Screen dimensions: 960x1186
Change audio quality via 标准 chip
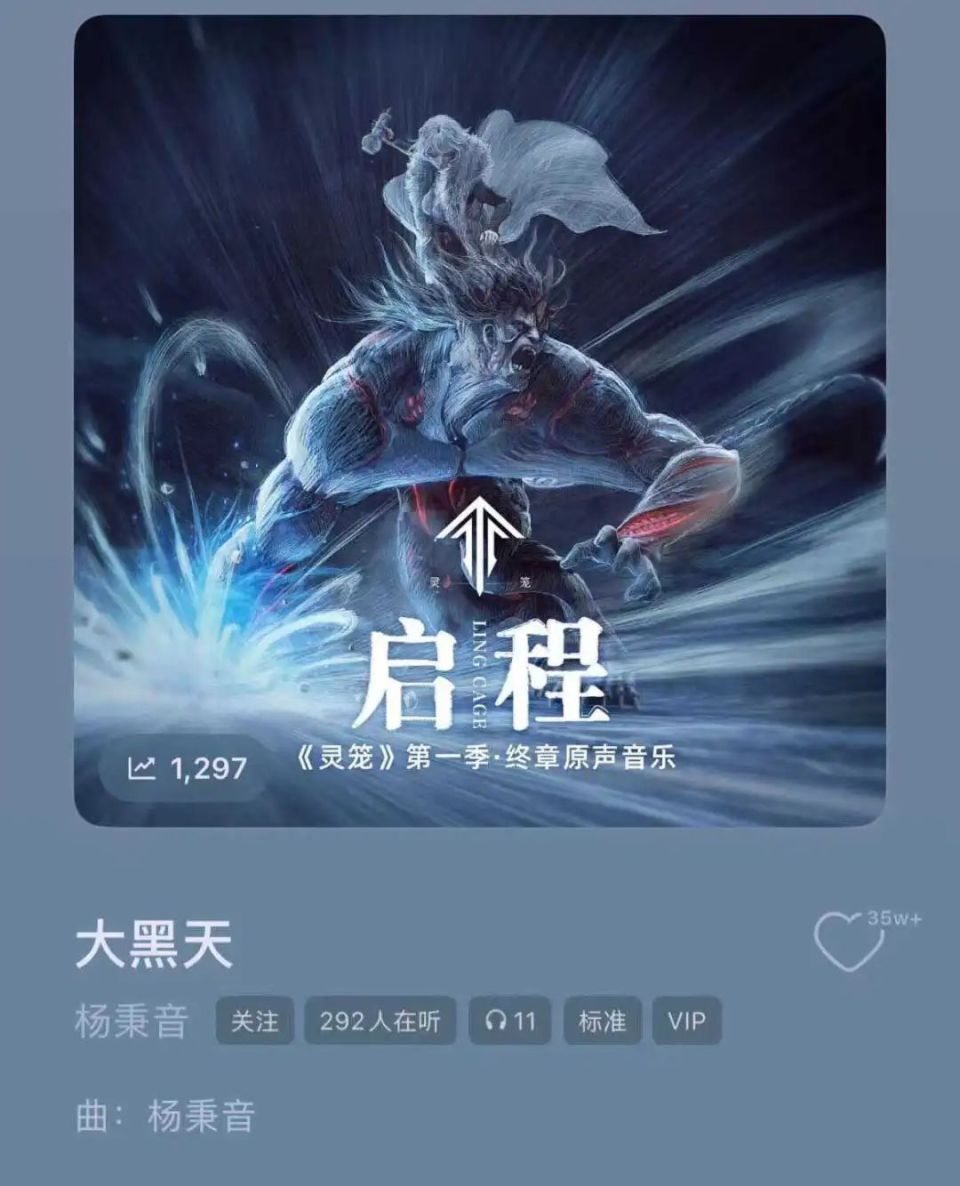pyautogui.click(x=602, y=1021)
